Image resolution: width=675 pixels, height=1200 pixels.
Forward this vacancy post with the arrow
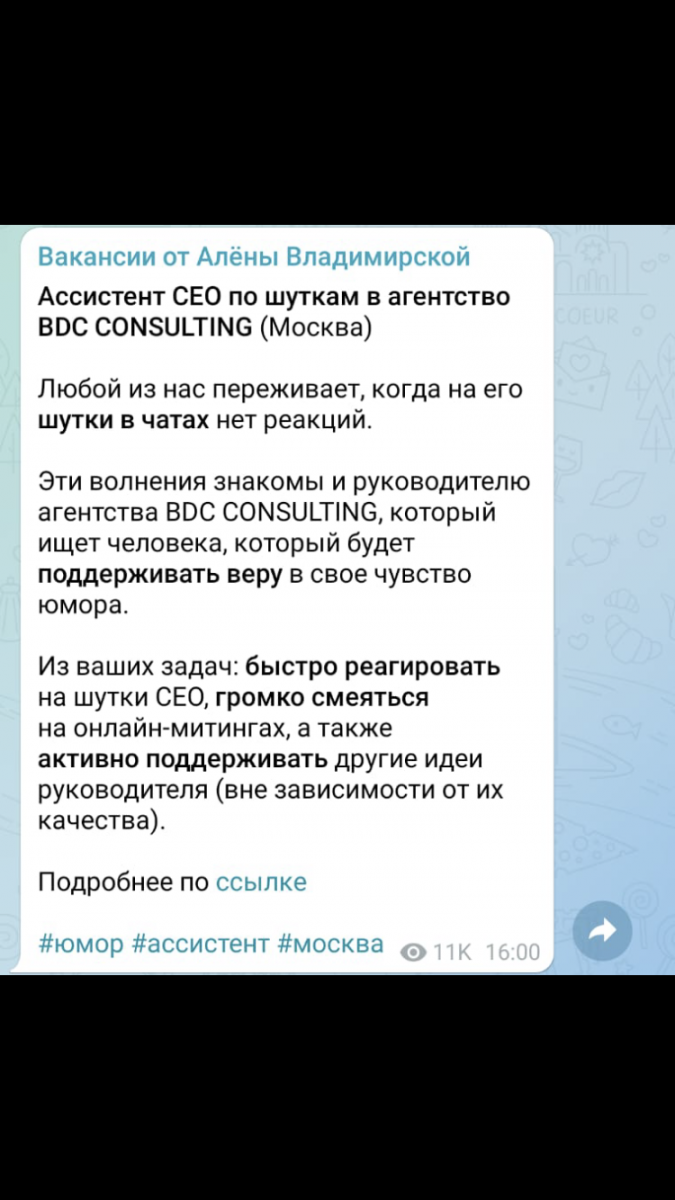(x=602, y=932)
